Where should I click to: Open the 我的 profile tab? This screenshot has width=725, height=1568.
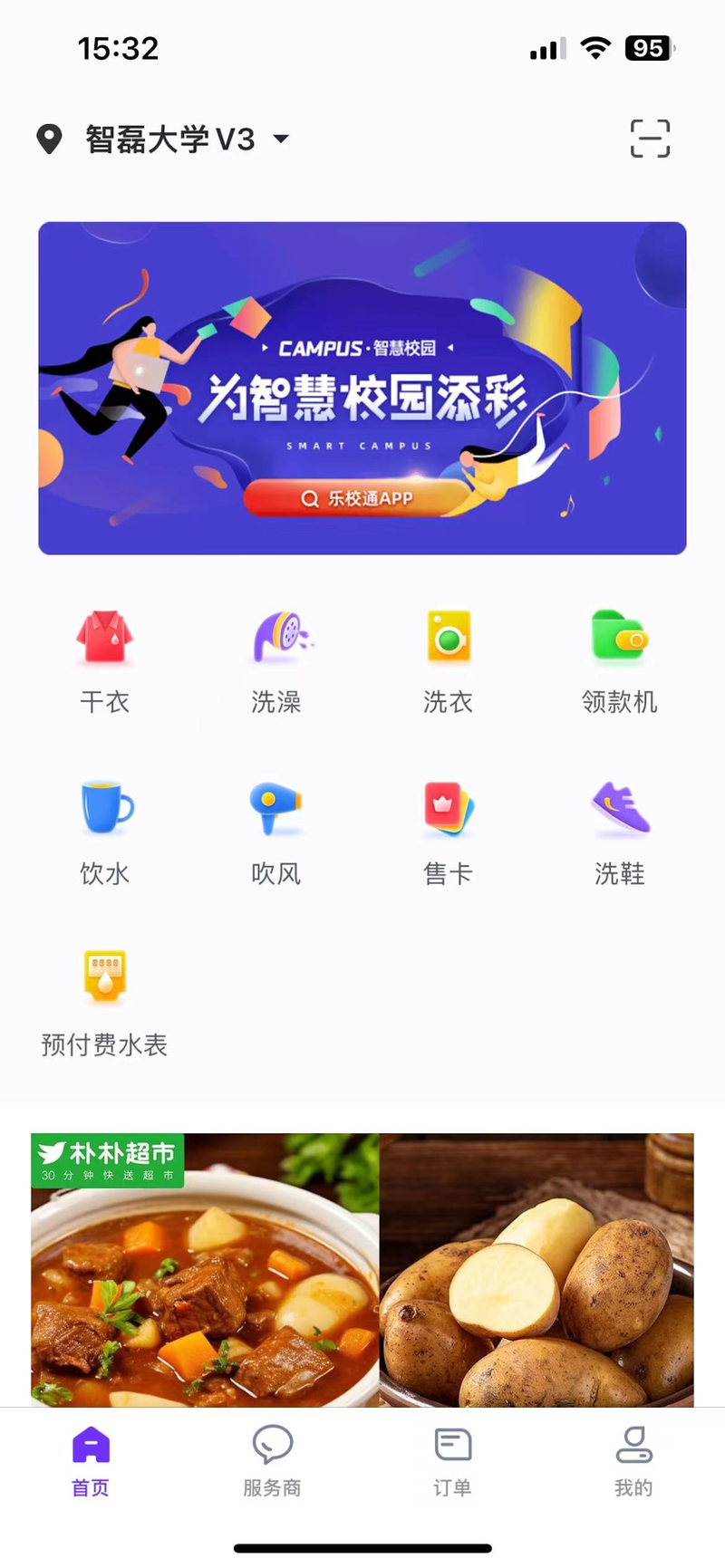click(633, 1460)
